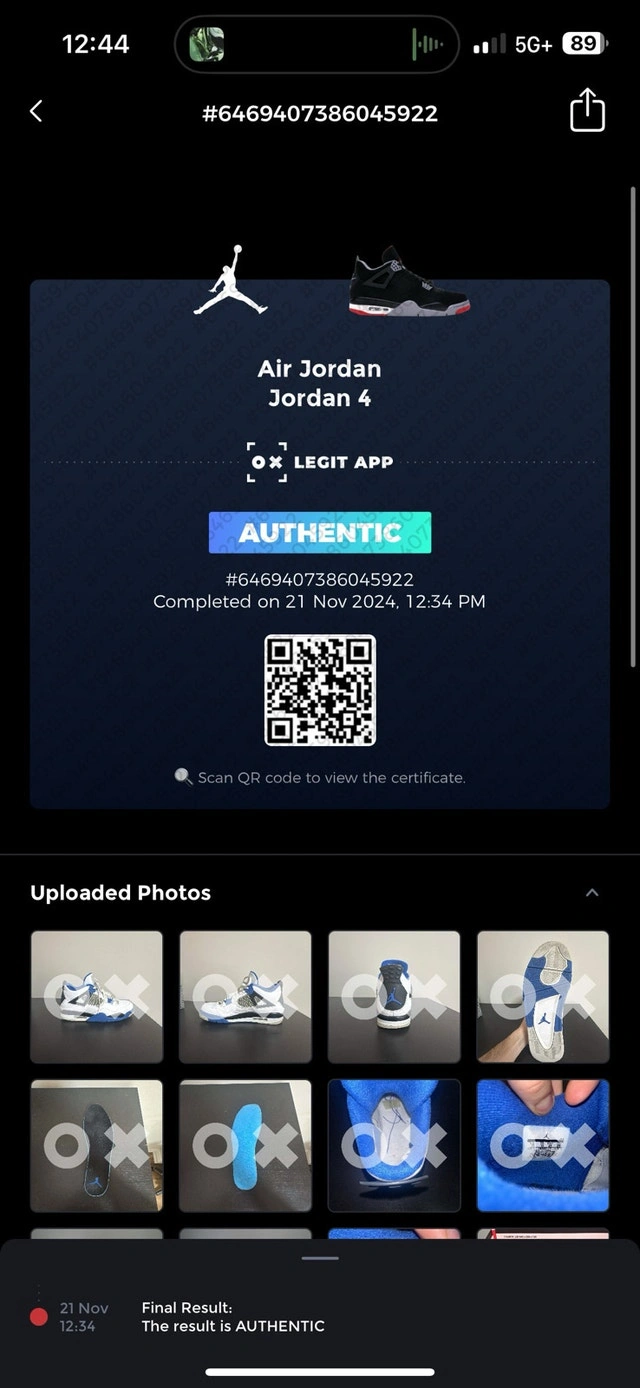Open the light blue insole underside photo
The height and width of the screenshot is (1388, 640).
(245, 1145)
